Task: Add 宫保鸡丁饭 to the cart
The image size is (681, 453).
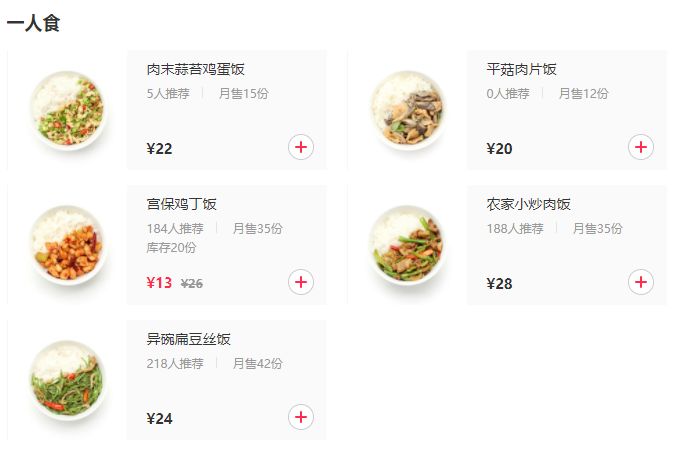Action: pyautogui.click(x=301, y=282)
